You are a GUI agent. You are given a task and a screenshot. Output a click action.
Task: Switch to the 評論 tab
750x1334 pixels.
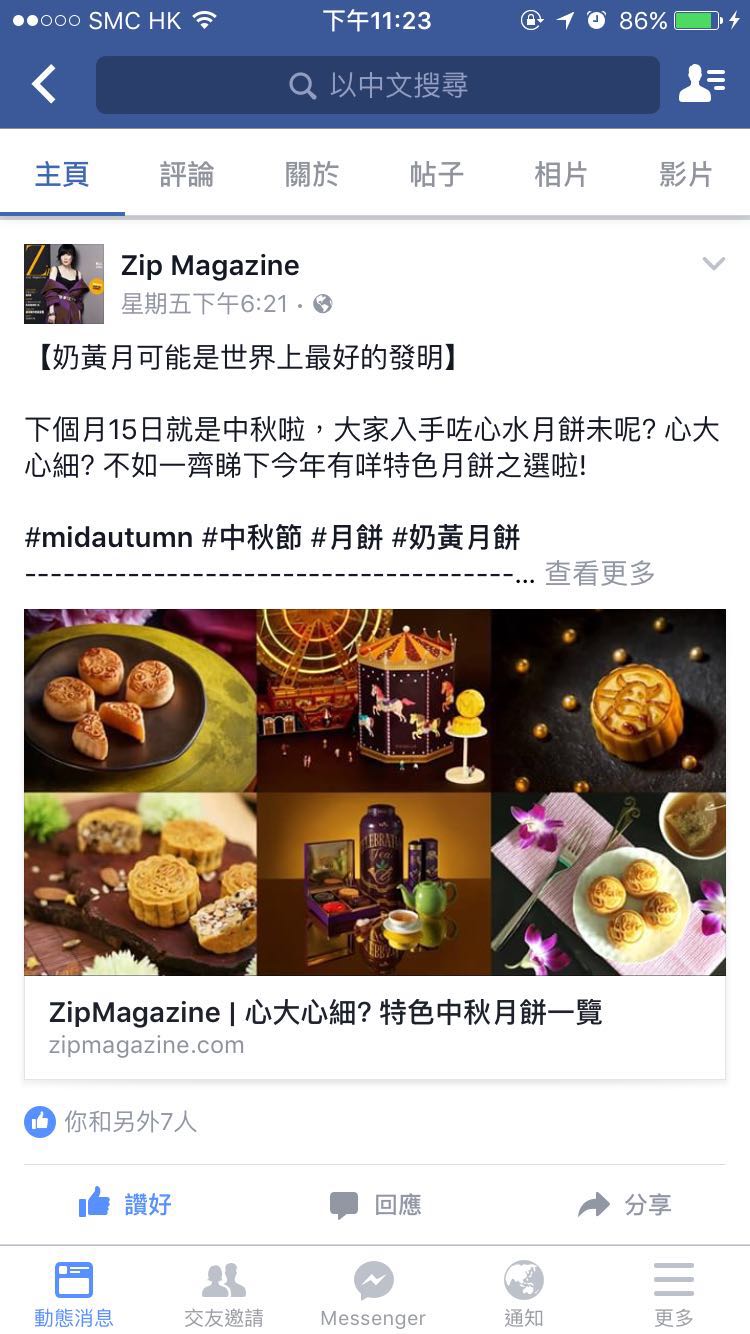click(187, 174)
